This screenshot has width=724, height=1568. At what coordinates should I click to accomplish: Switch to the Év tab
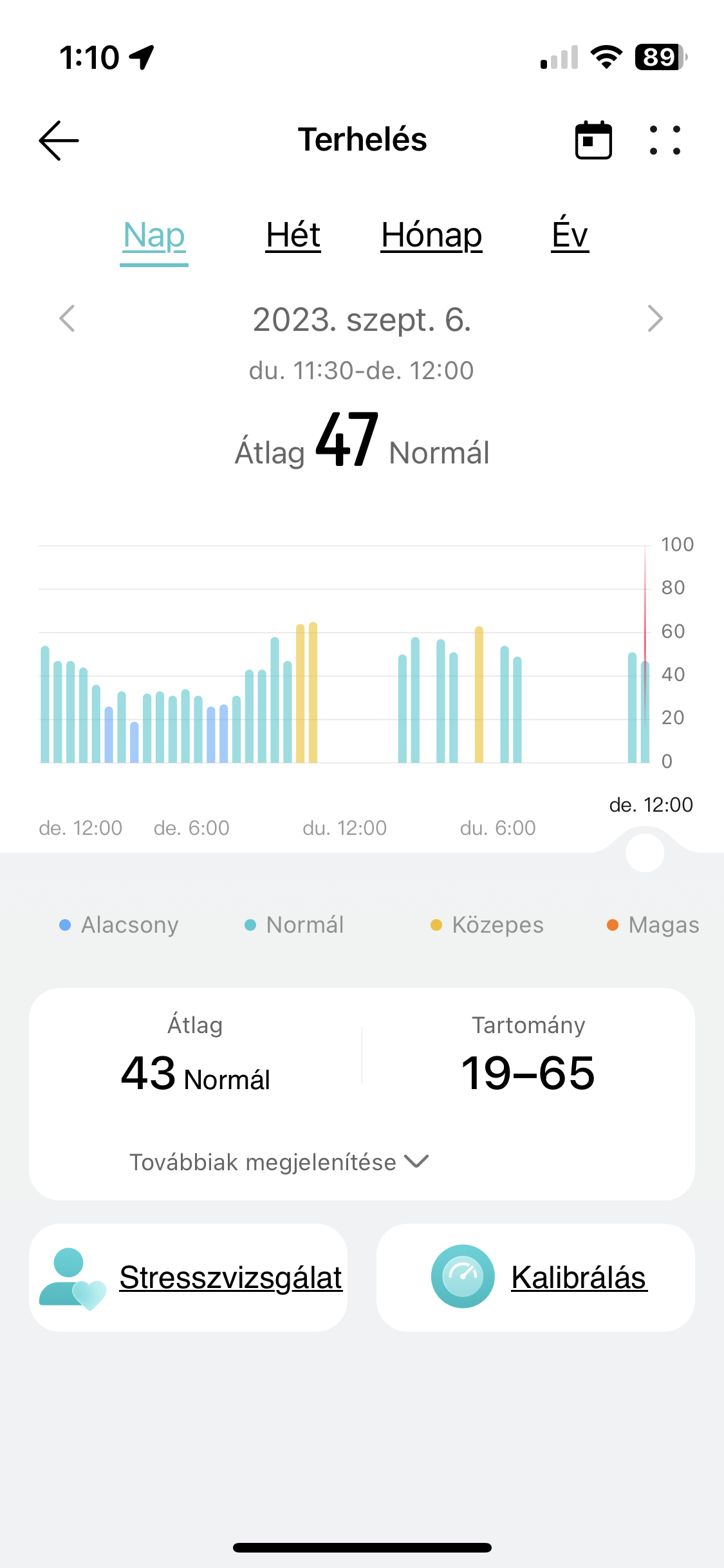coord(570,233)
